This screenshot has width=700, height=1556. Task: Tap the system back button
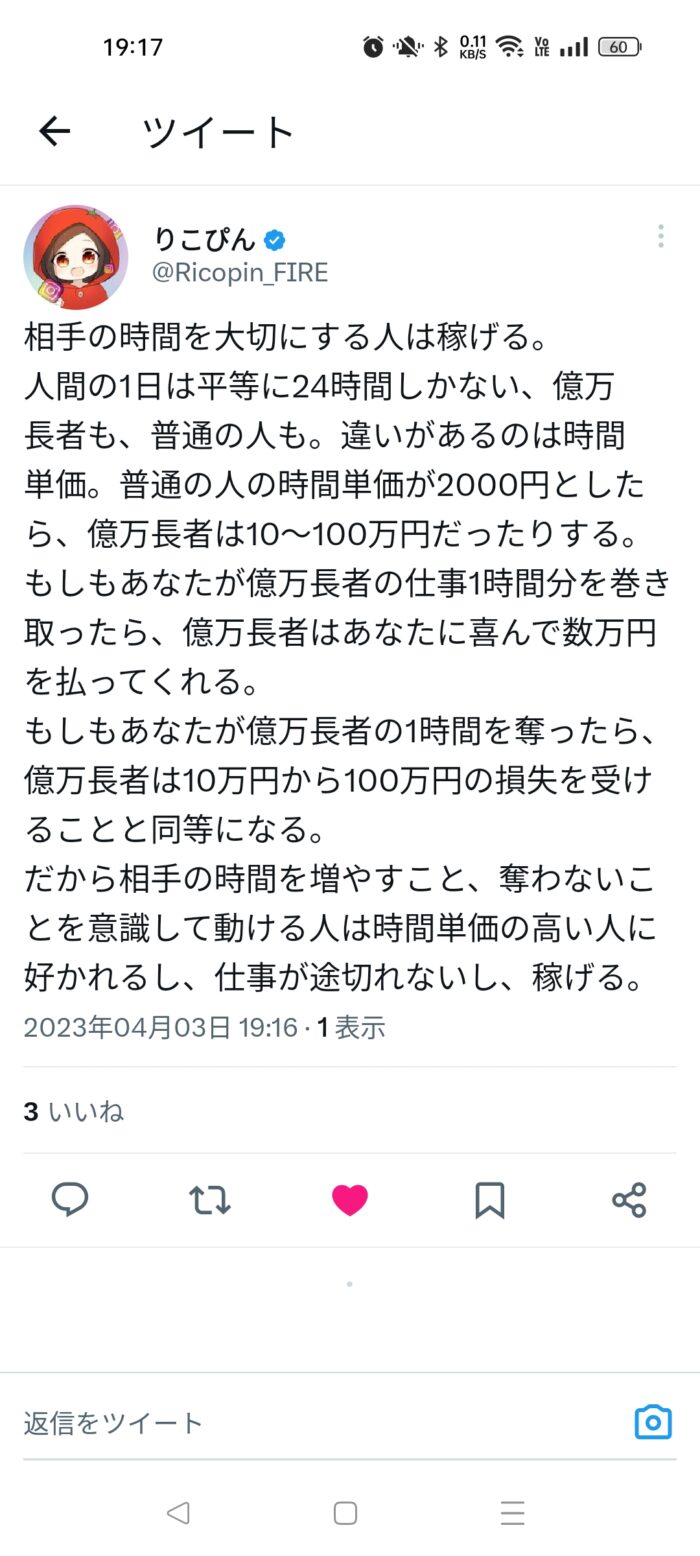[178, 1512]
